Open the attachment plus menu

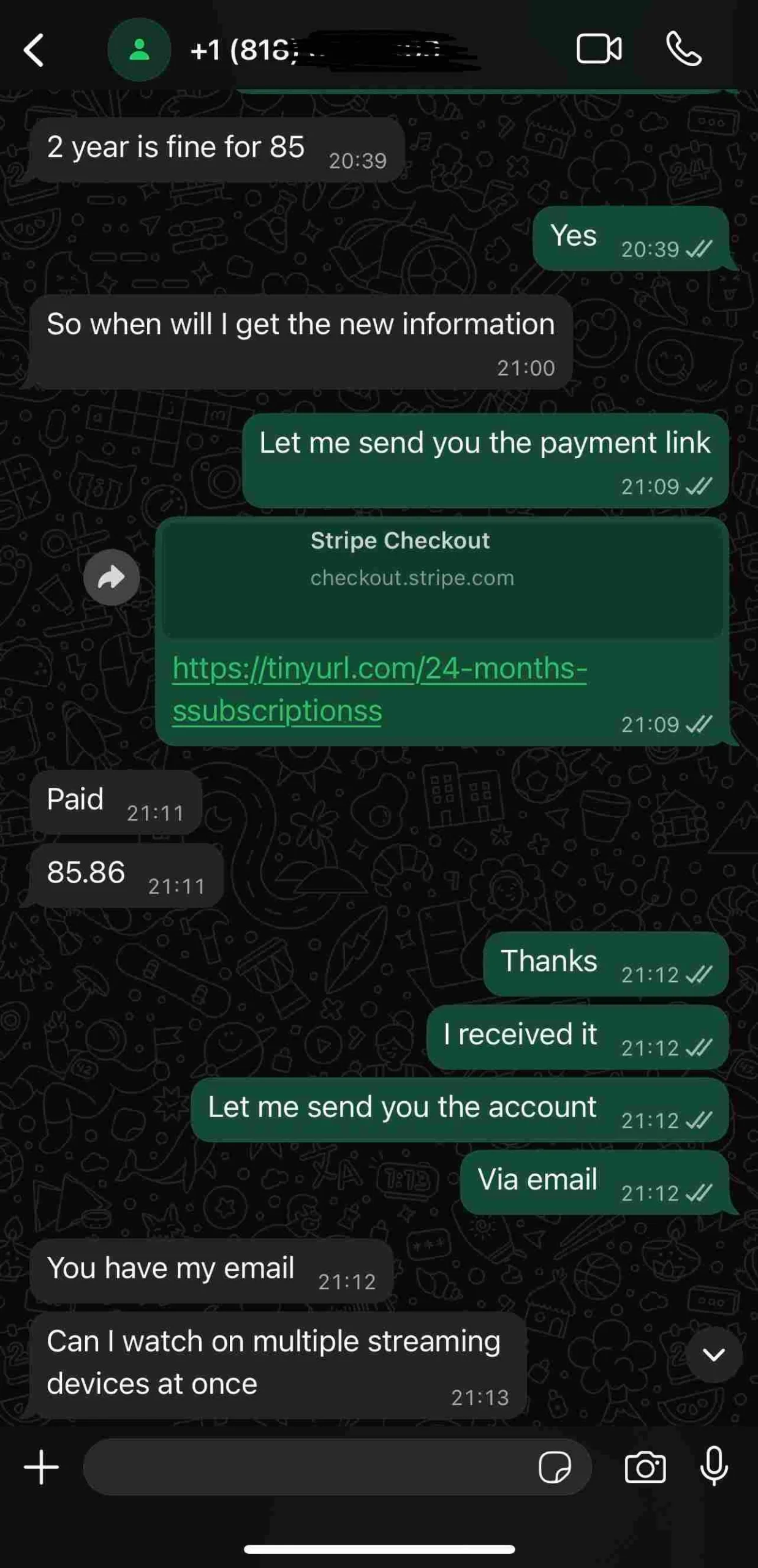42,1467
